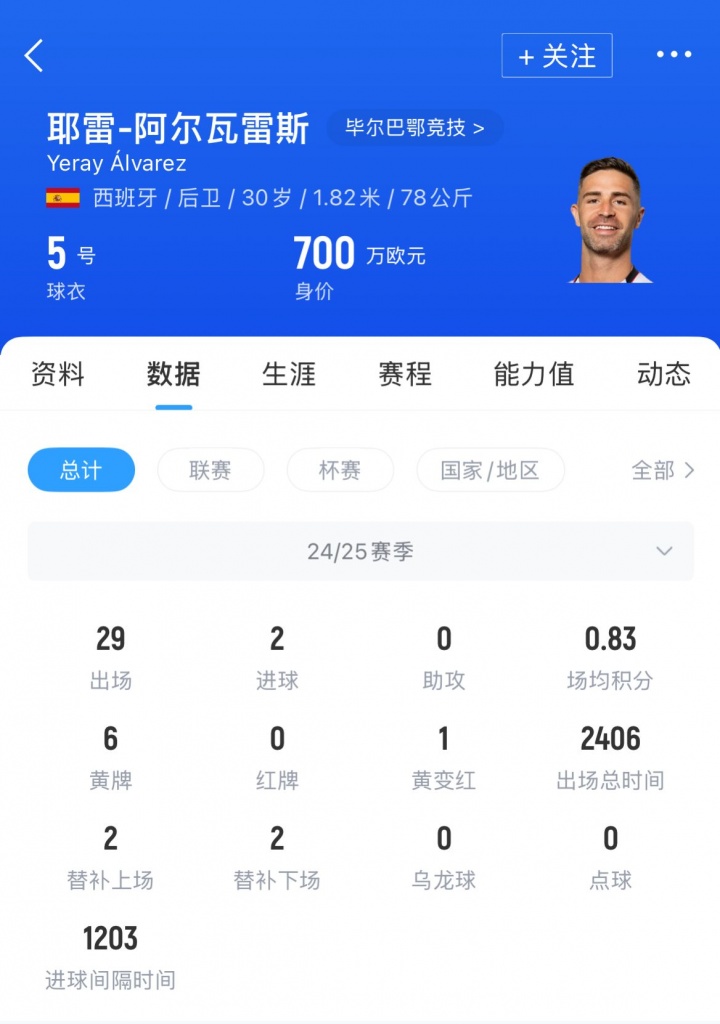
Task: Open the 全部 competition selector
Action: (662, 470)
